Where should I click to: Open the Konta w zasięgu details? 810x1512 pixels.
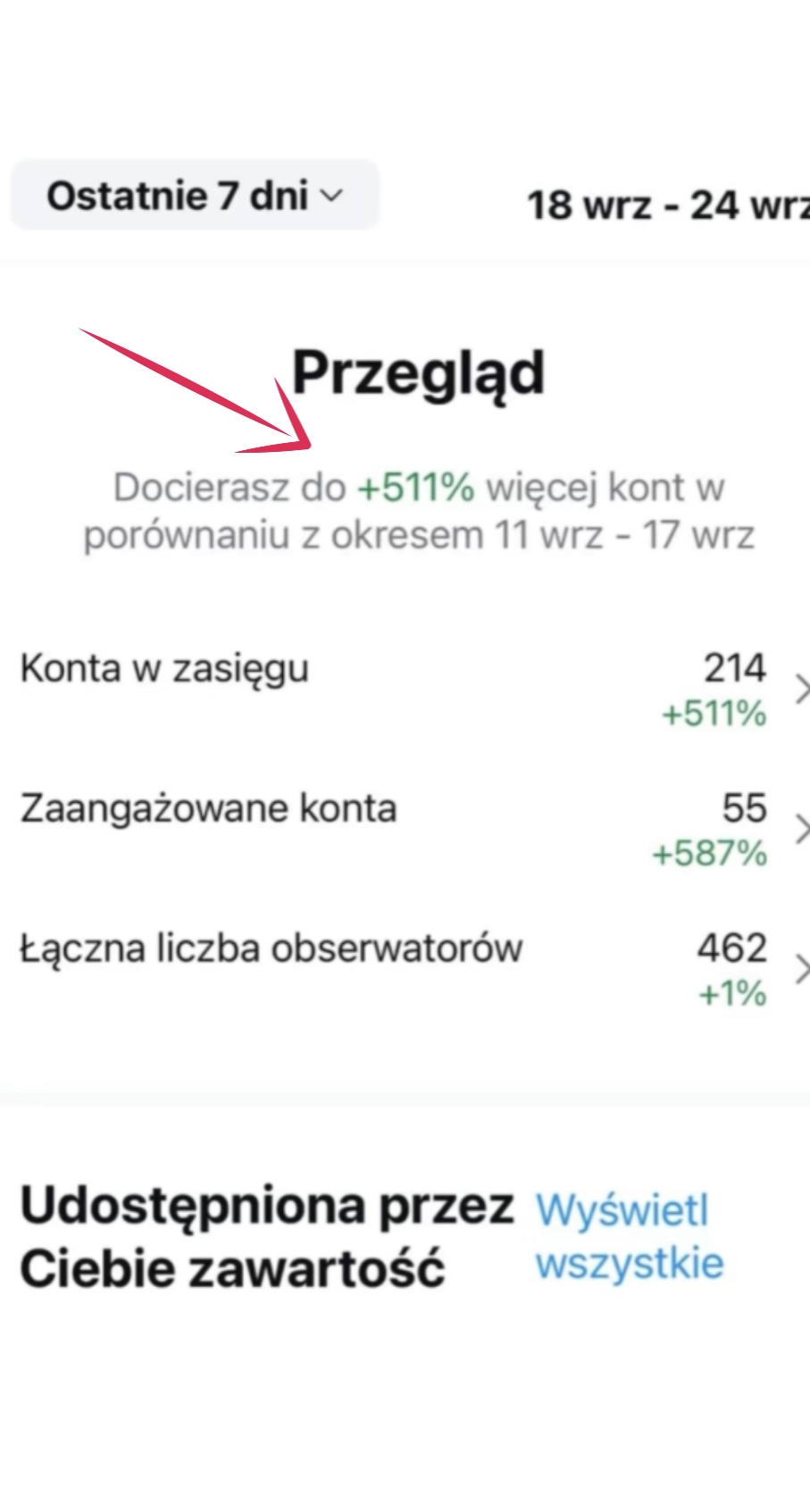(x=405, y=690)
